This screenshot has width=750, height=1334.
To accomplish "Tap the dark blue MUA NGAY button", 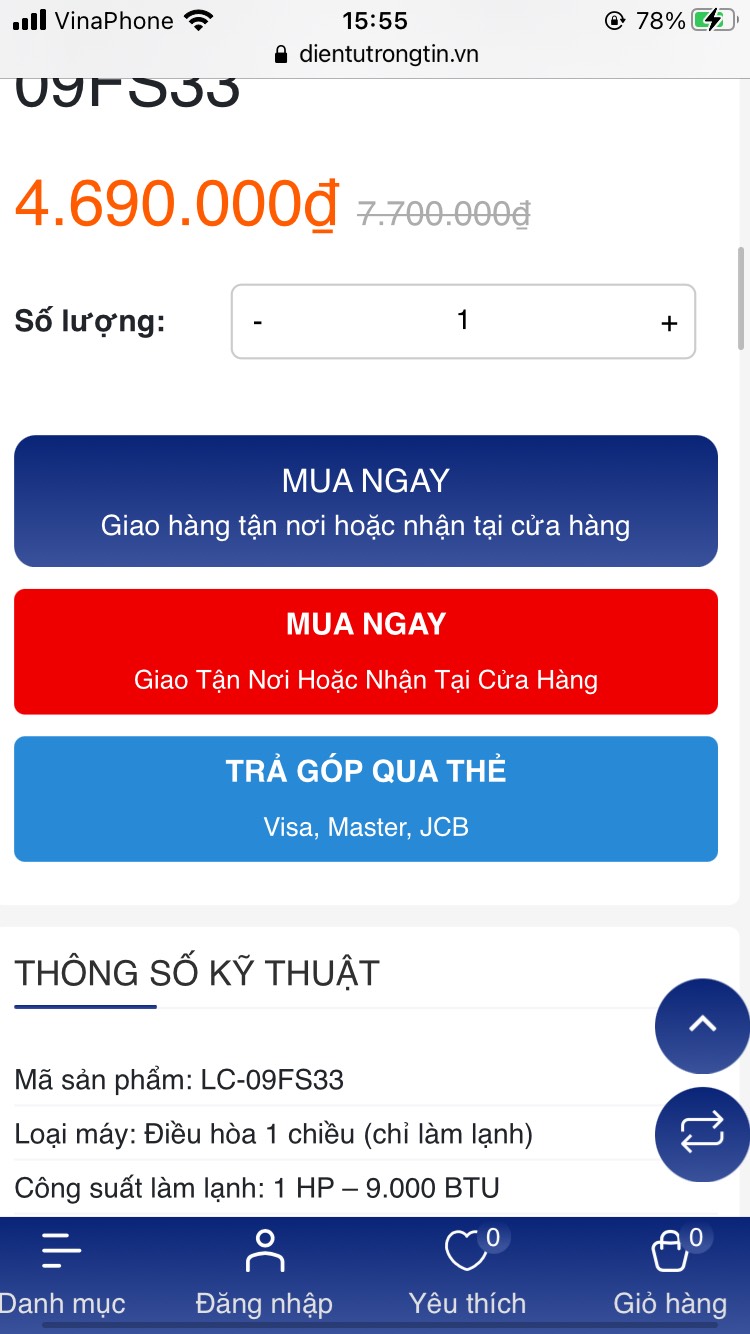I will [366, 501].
